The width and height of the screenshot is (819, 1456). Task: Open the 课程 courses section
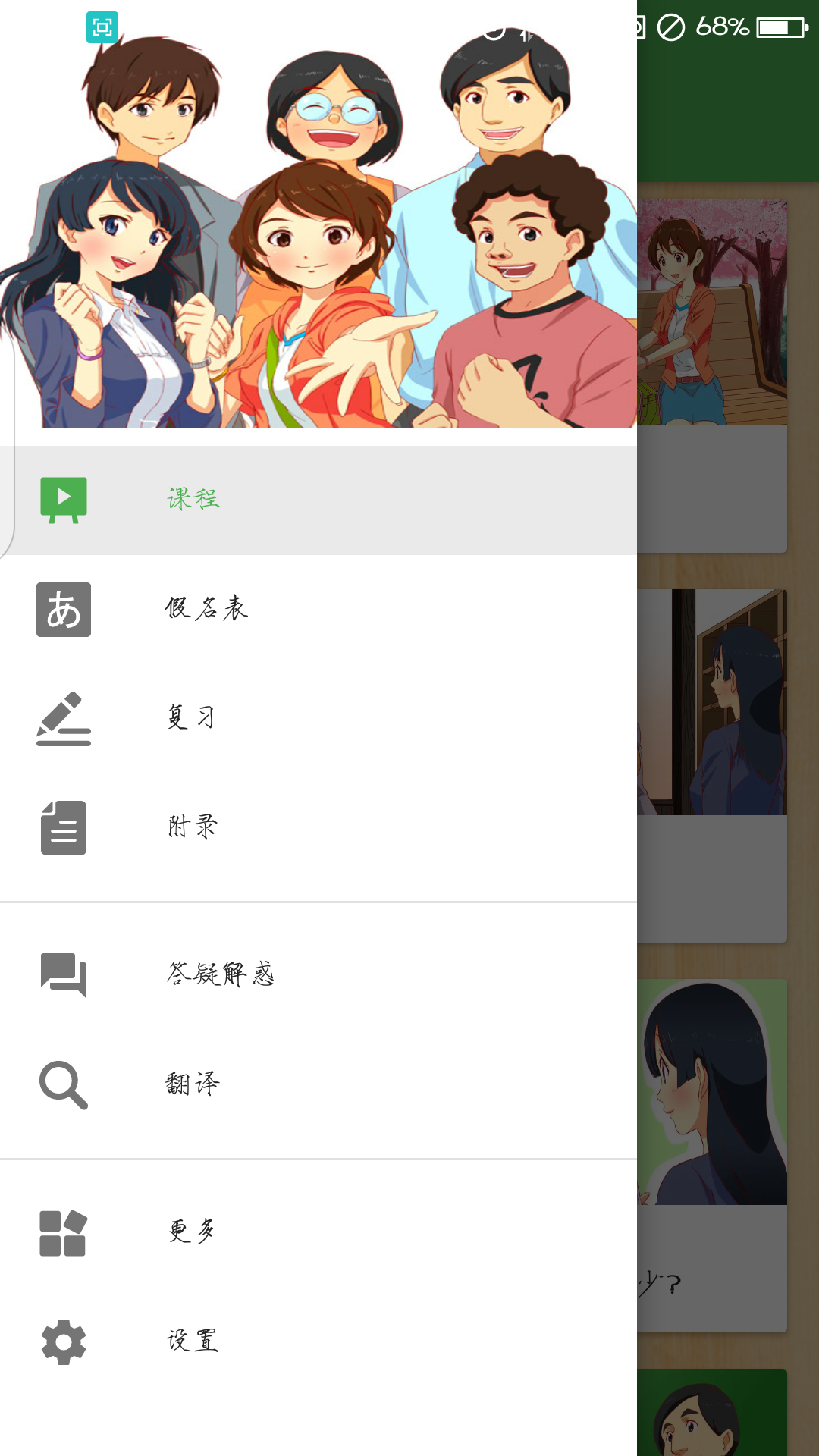pos(193,500)
